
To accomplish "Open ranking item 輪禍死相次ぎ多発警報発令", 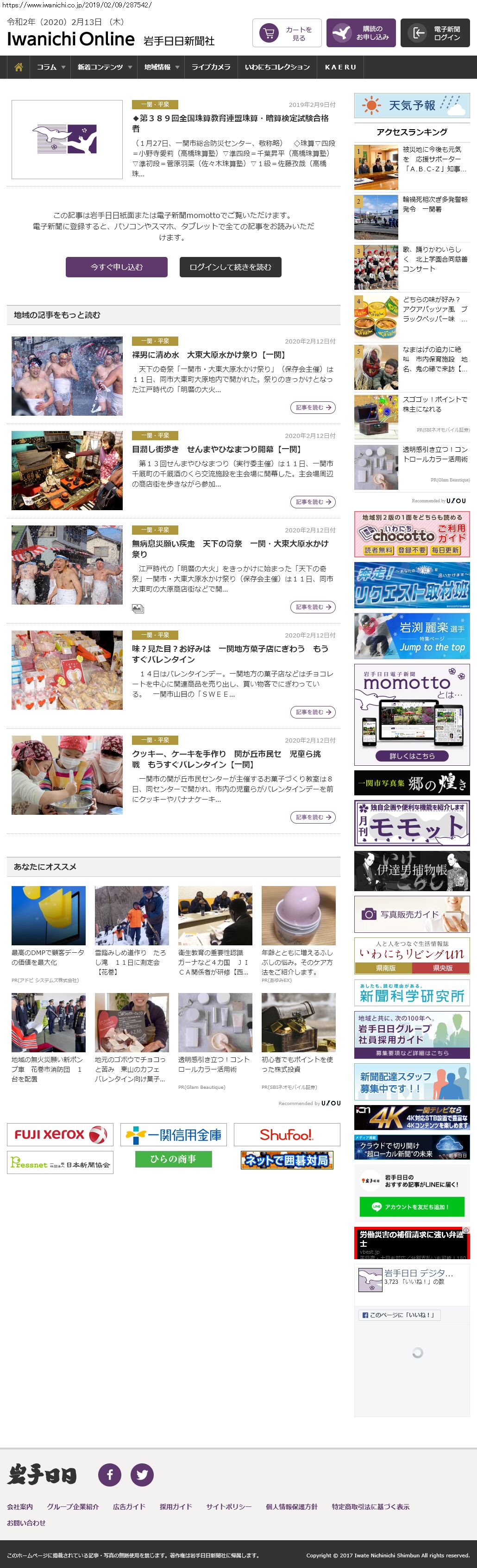I will coord(435,205).
